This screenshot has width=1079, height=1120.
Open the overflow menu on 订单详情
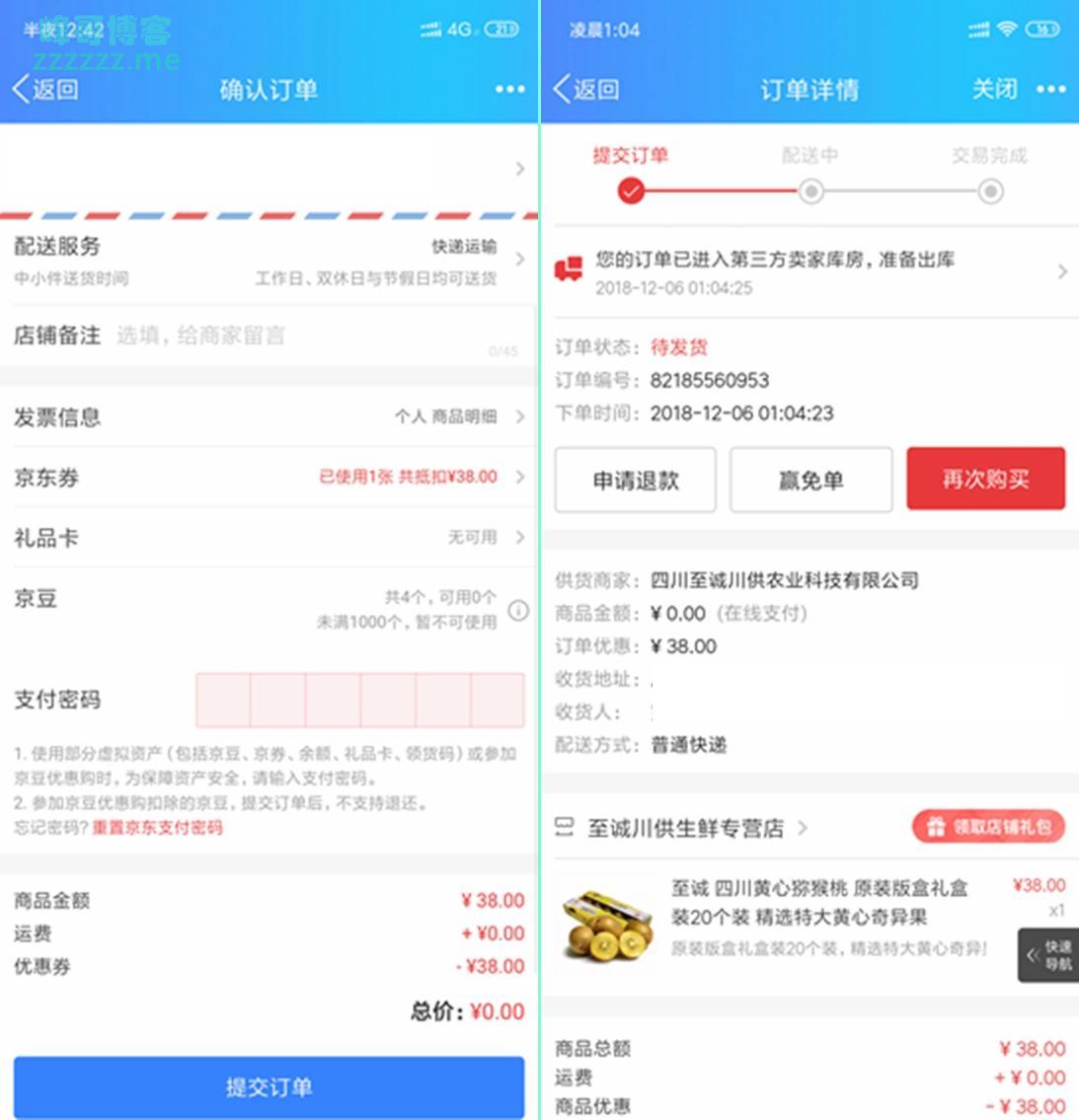pos(1050,90)
